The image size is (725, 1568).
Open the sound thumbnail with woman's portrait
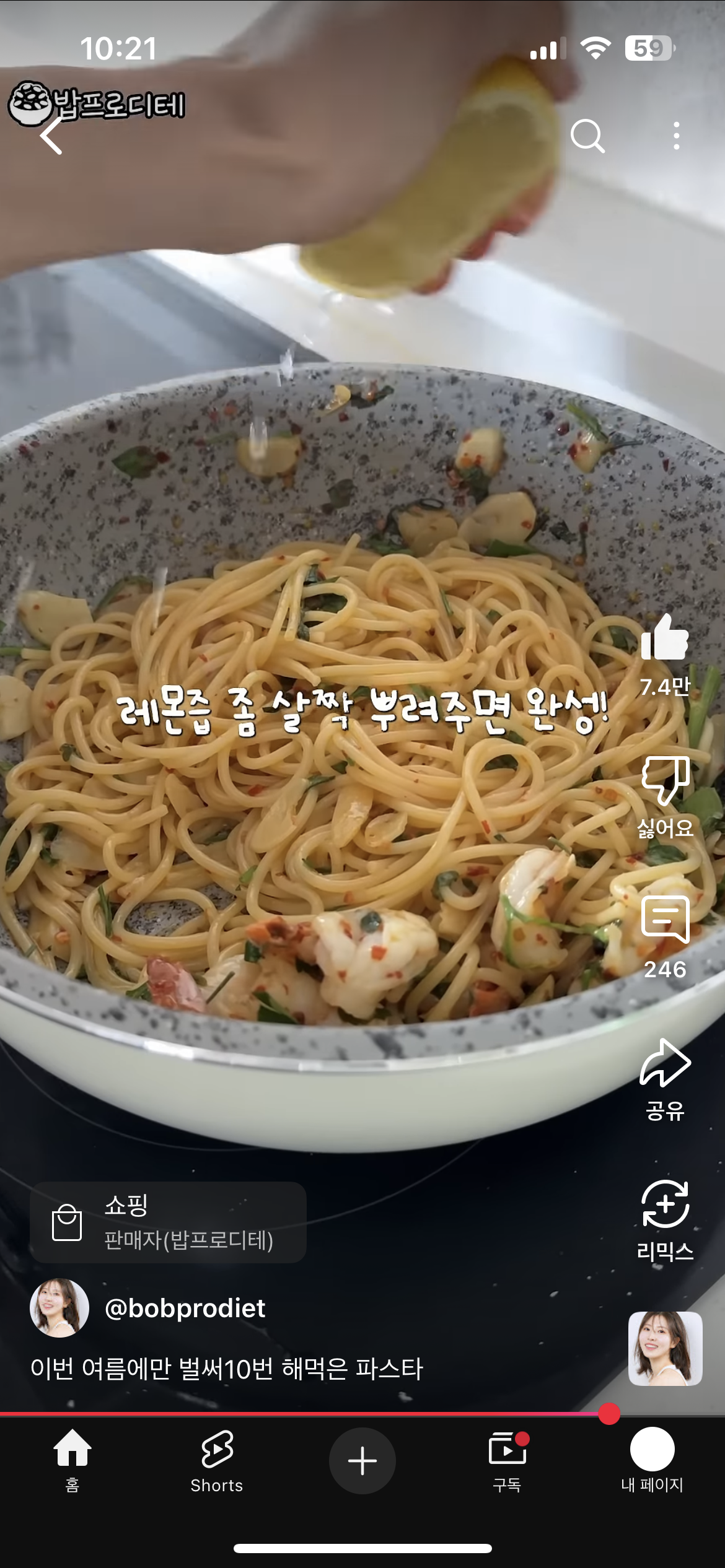pyautogui.click(x=665, y=1348)
